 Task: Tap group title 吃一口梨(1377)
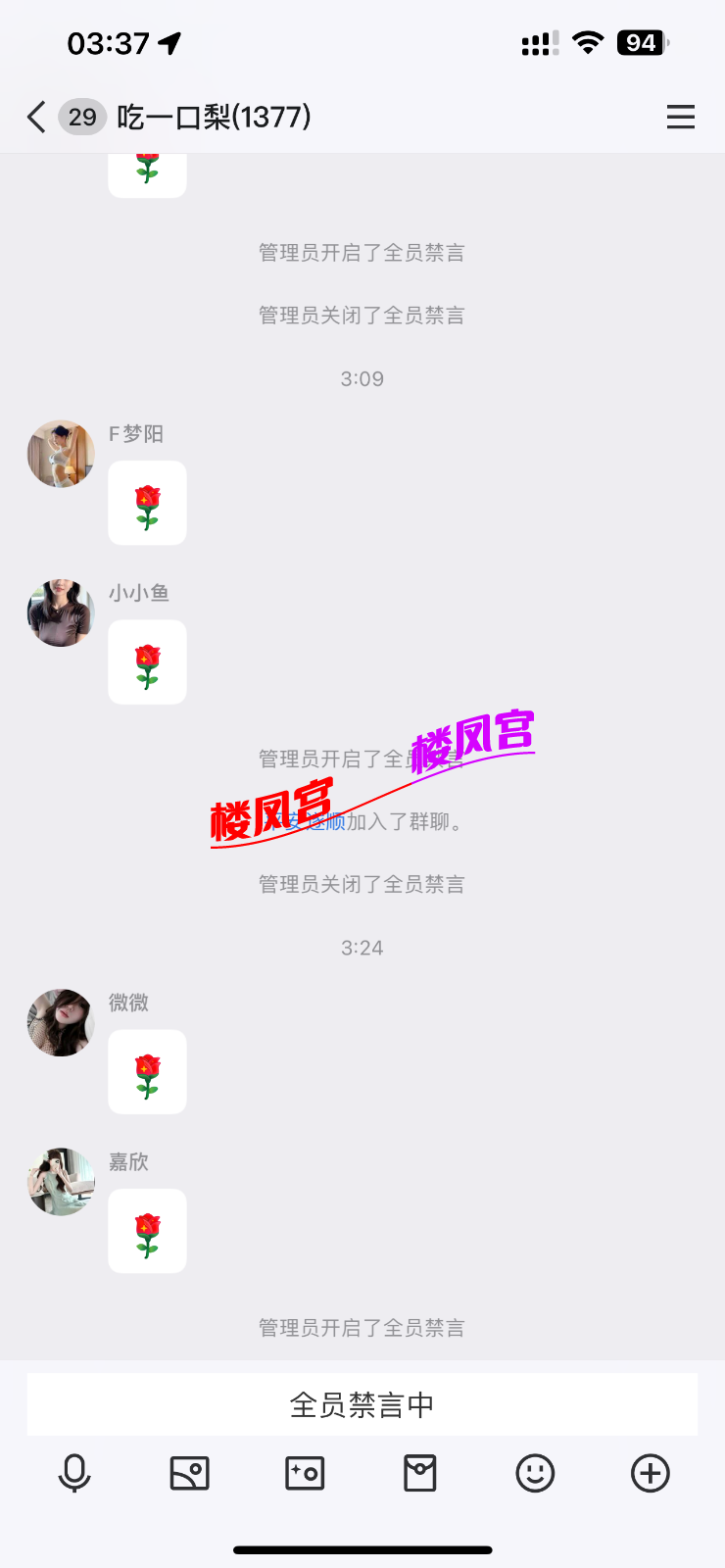214,117
